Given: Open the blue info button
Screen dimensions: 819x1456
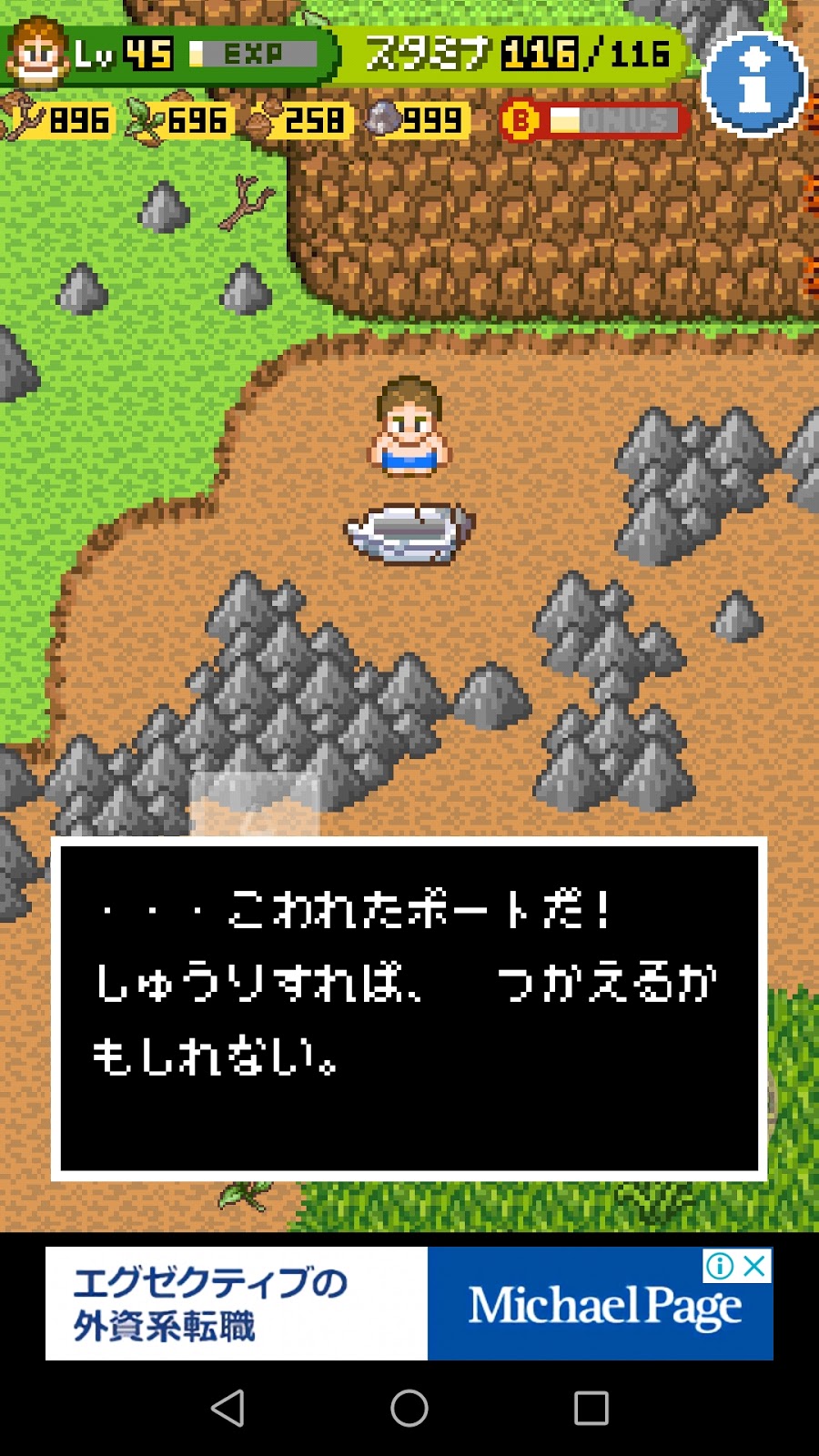Looking at the screenshot, I should point(754,84).
